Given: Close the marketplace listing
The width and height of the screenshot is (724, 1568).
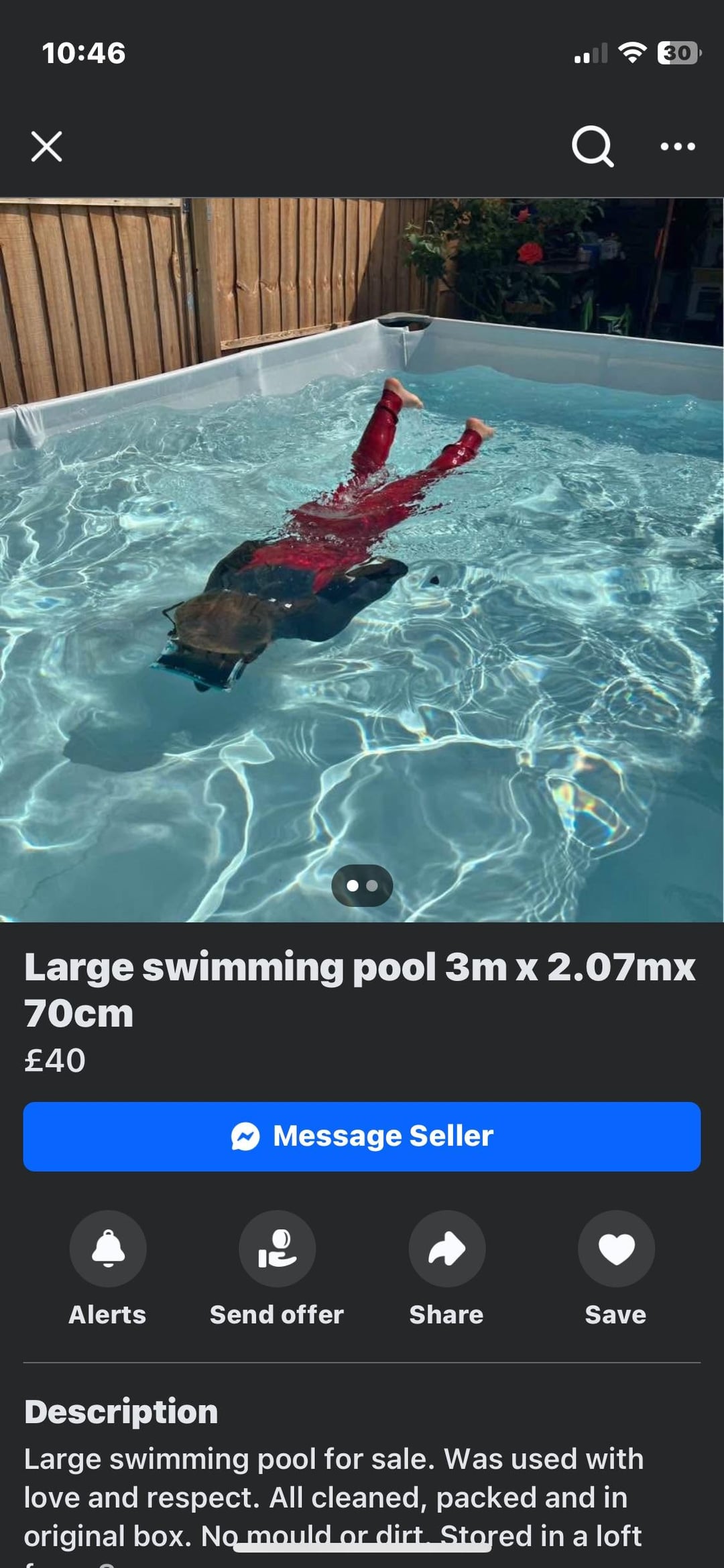Looking at the screenshot, I should click(46, 146).
